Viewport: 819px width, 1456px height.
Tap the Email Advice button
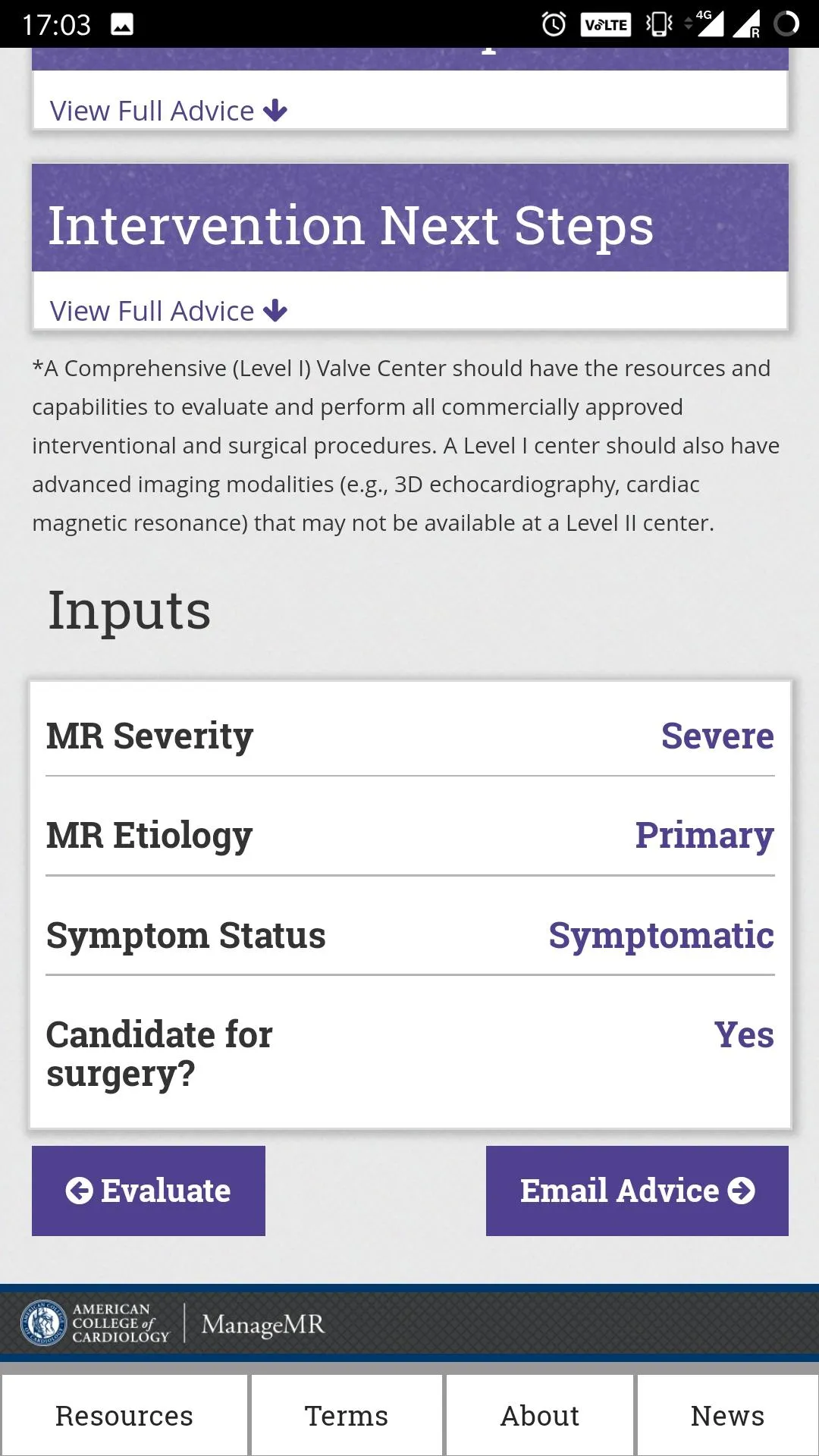637,1191
